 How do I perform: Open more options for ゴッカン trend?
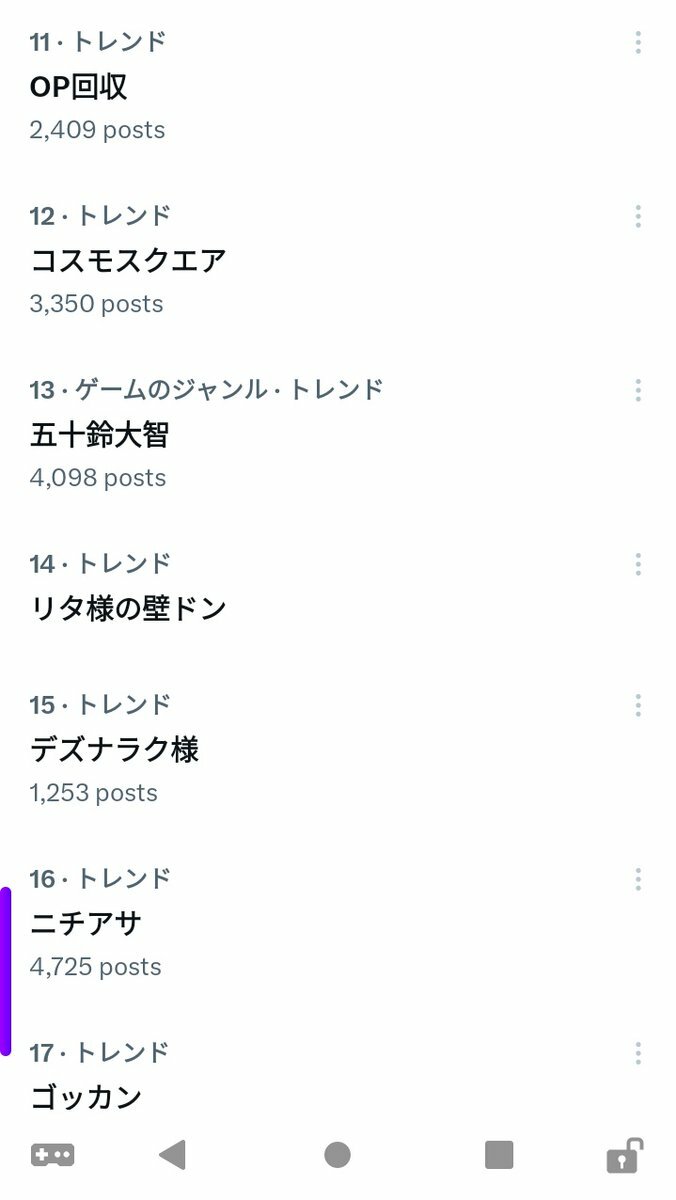638,1054
